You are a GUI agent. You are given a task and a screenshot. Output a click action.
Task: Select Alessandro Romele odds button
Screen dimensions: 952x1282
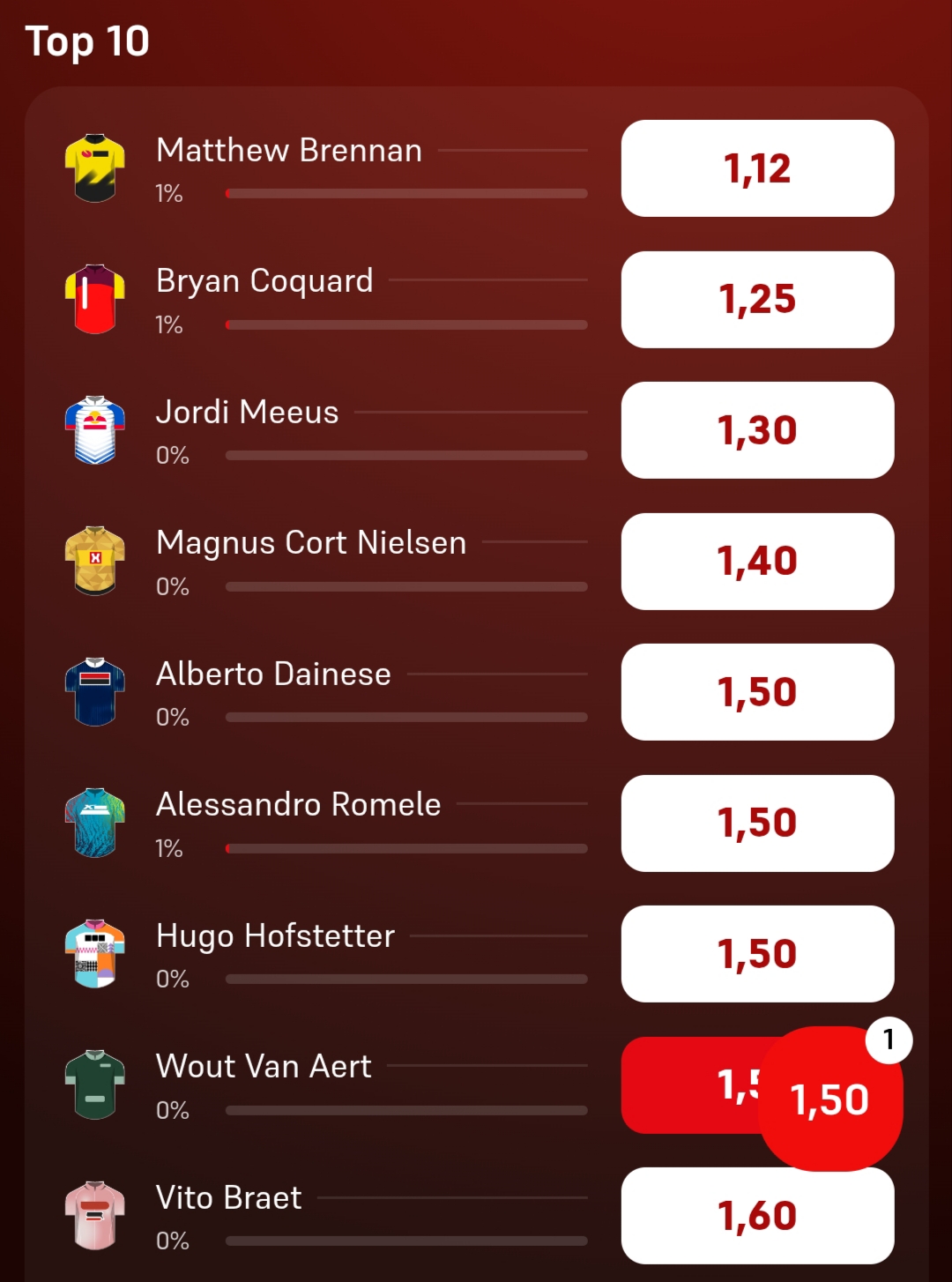click(x=757, y=824)
